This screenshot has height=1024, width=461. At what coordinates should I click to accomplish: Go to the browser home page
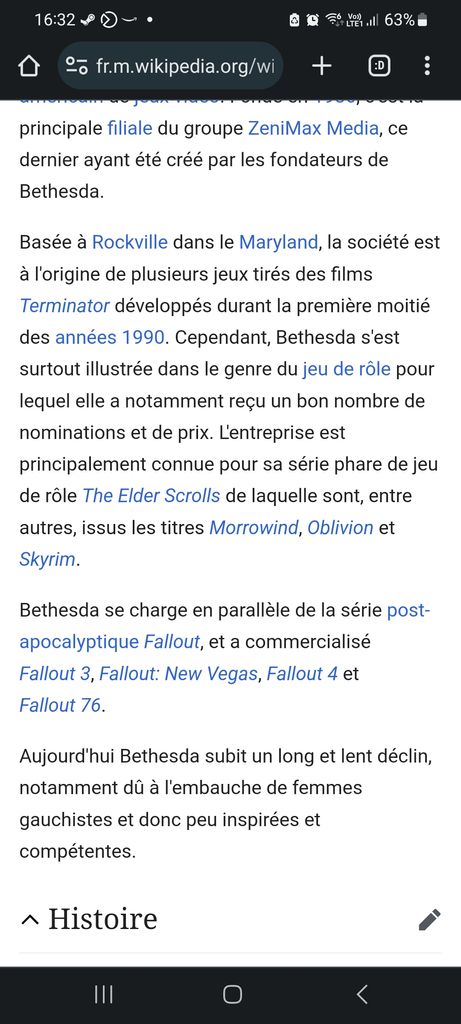29,66
